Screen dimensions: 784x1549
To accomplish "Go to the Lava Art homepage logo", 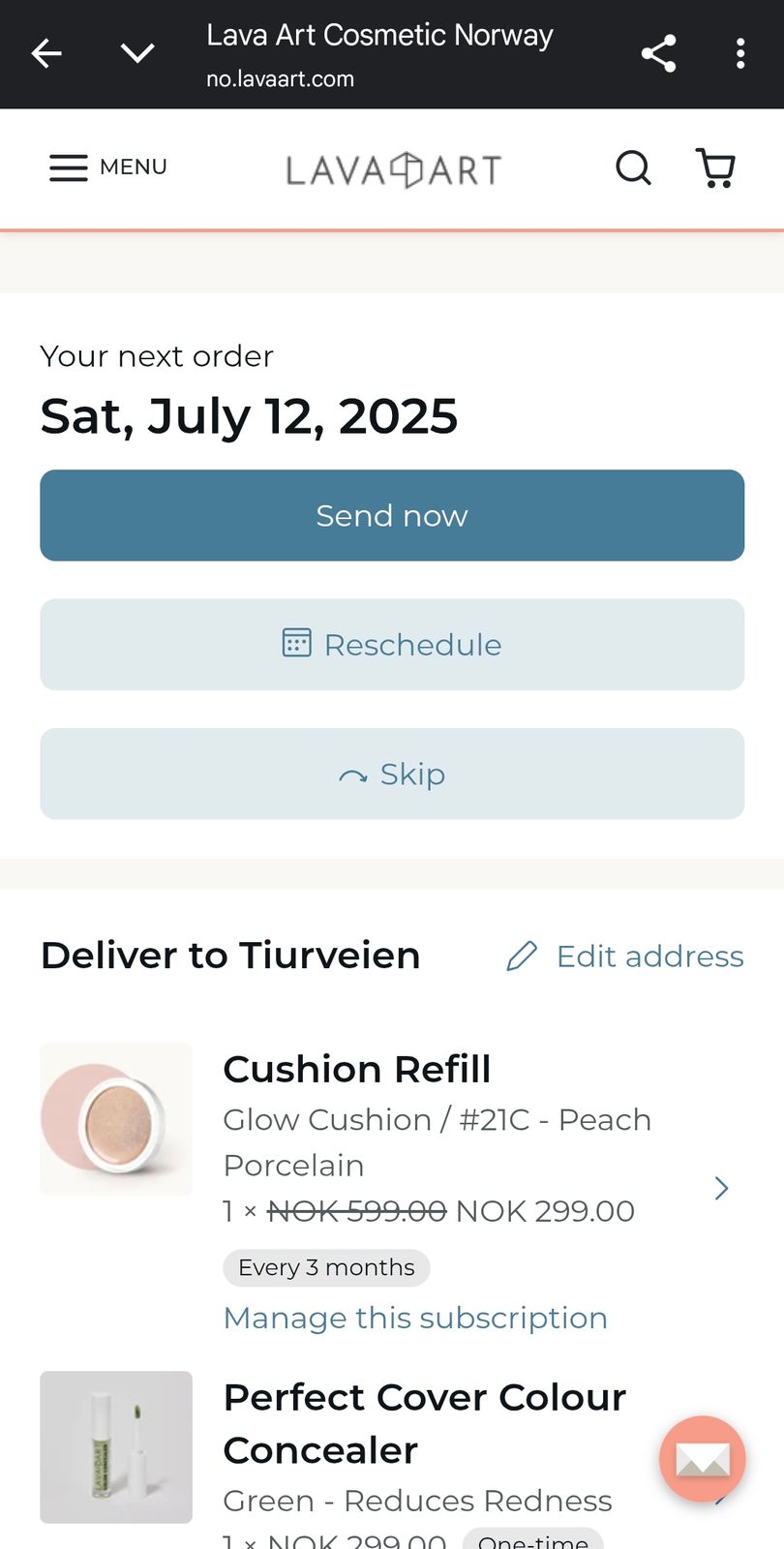I will 393,169.
